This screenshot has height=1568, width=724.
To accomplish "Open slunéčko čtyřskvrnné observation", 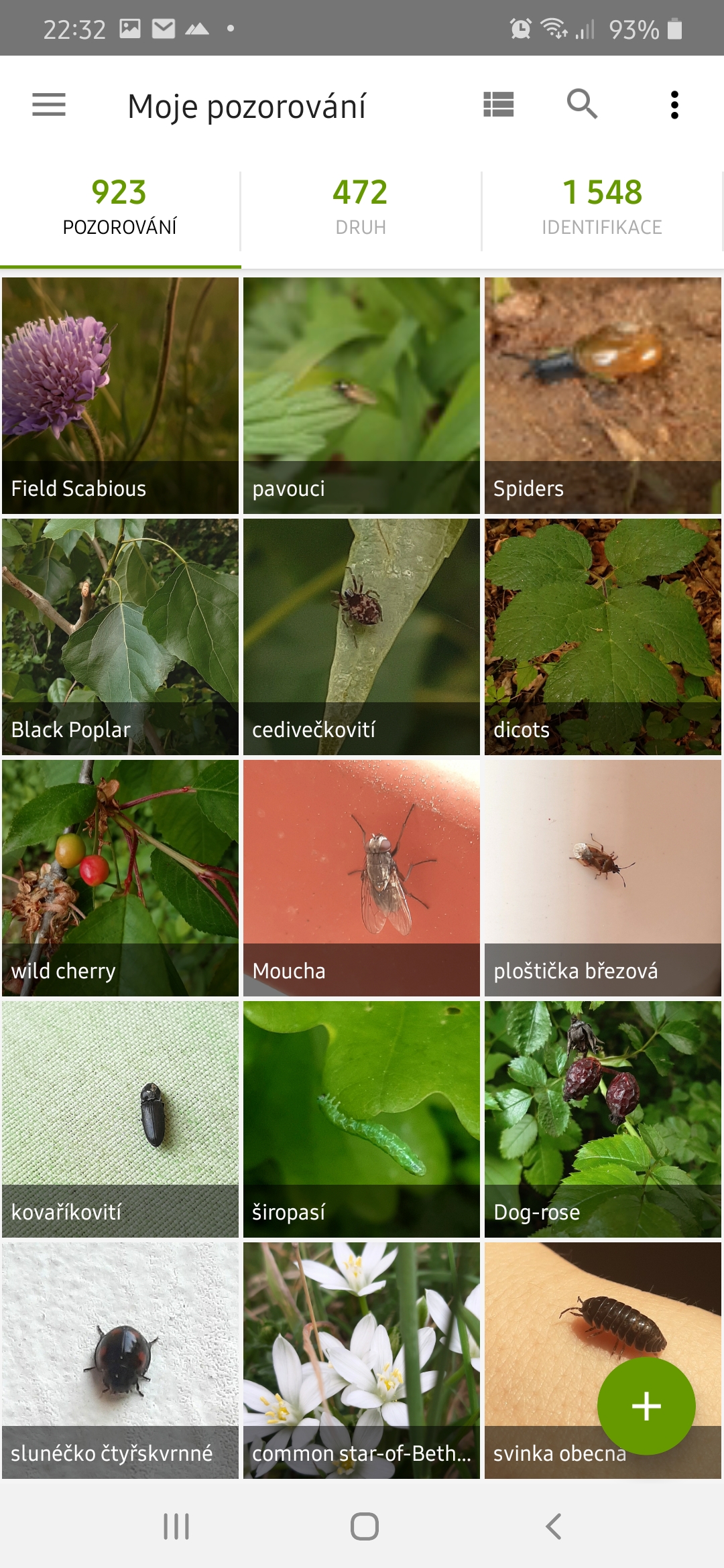I will (x=120, y=1360).
